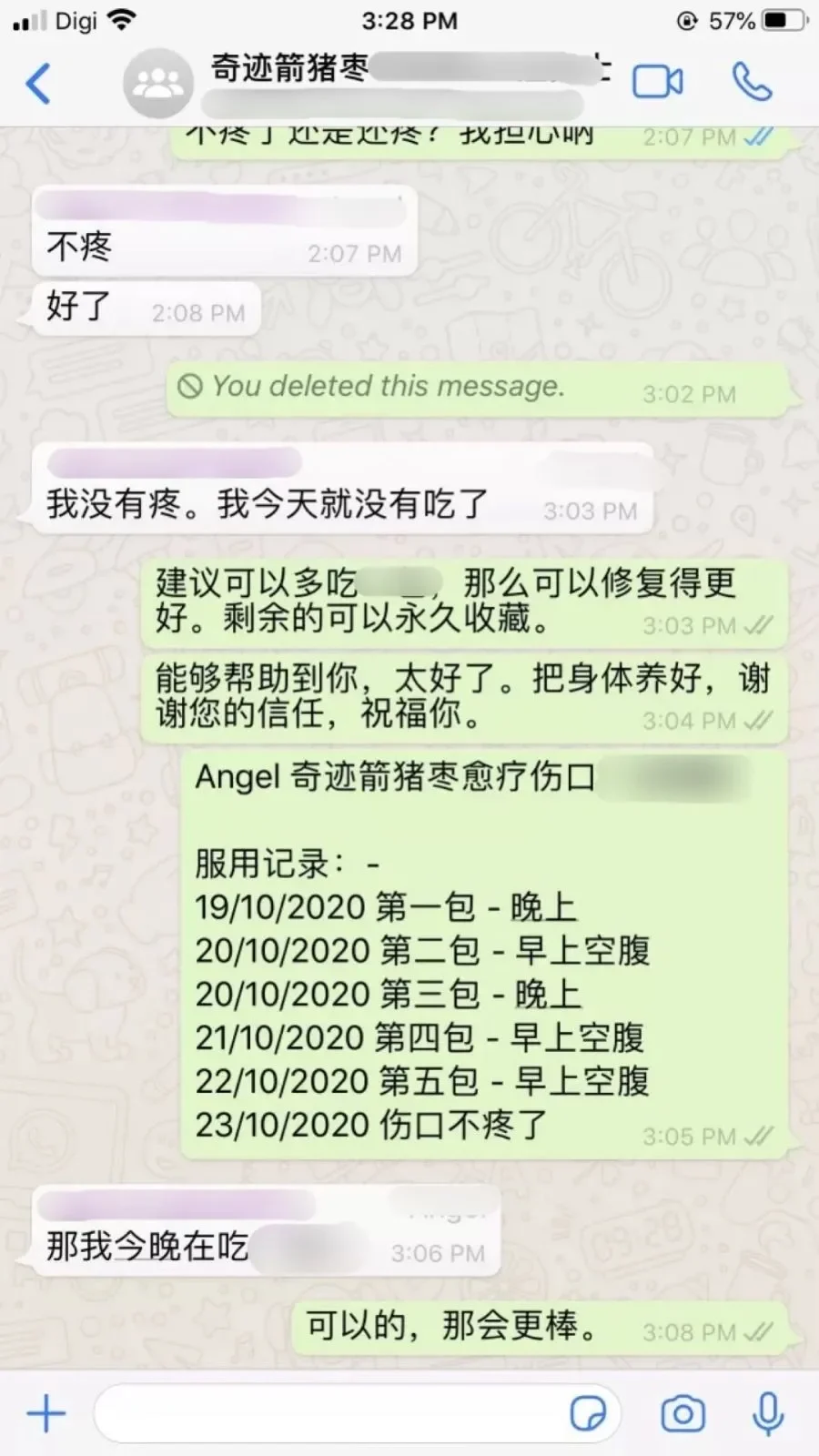Start a voice call with the group
Viewport: 819px width, 1456px height.
[752, 82]
